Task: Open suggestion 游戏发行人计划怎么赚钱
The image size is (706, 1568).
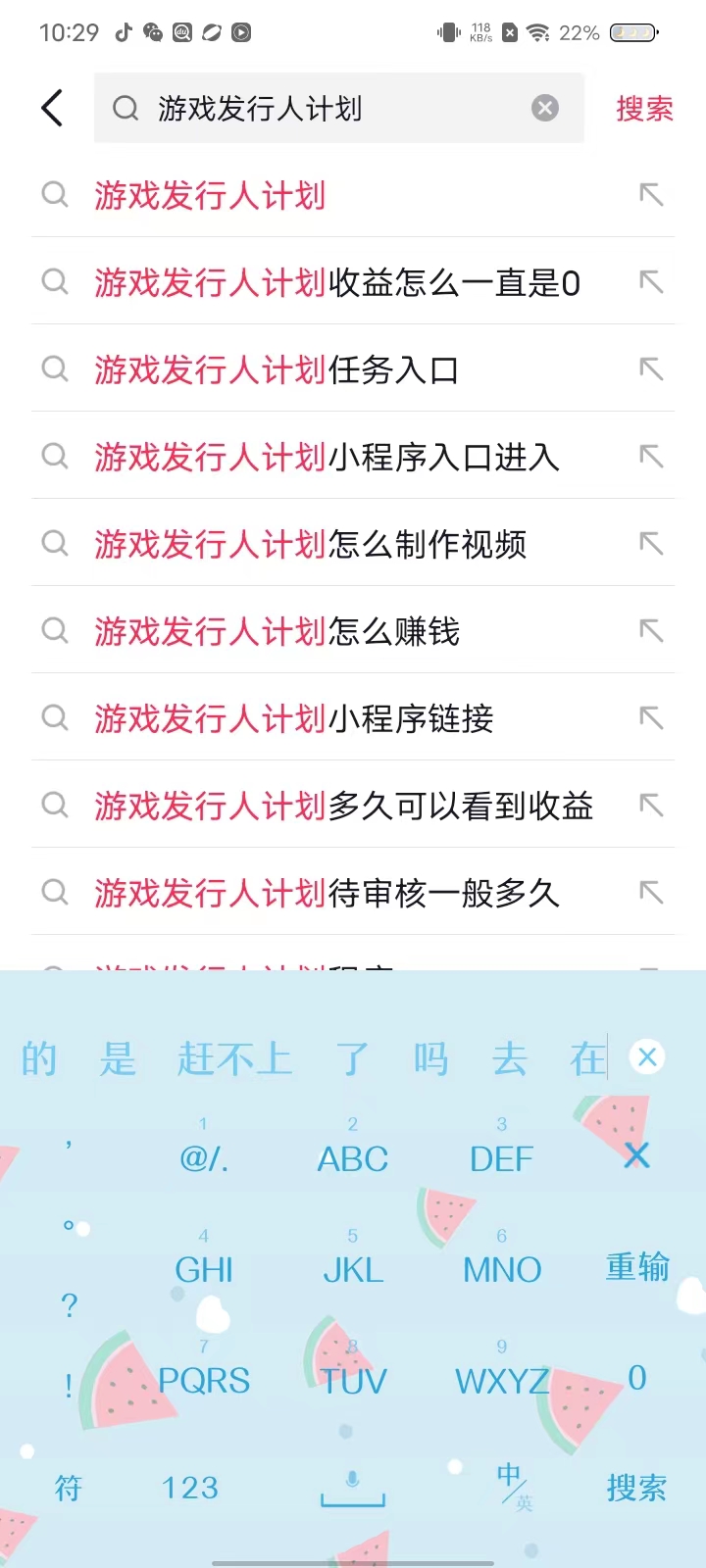Action: (277, 632)
